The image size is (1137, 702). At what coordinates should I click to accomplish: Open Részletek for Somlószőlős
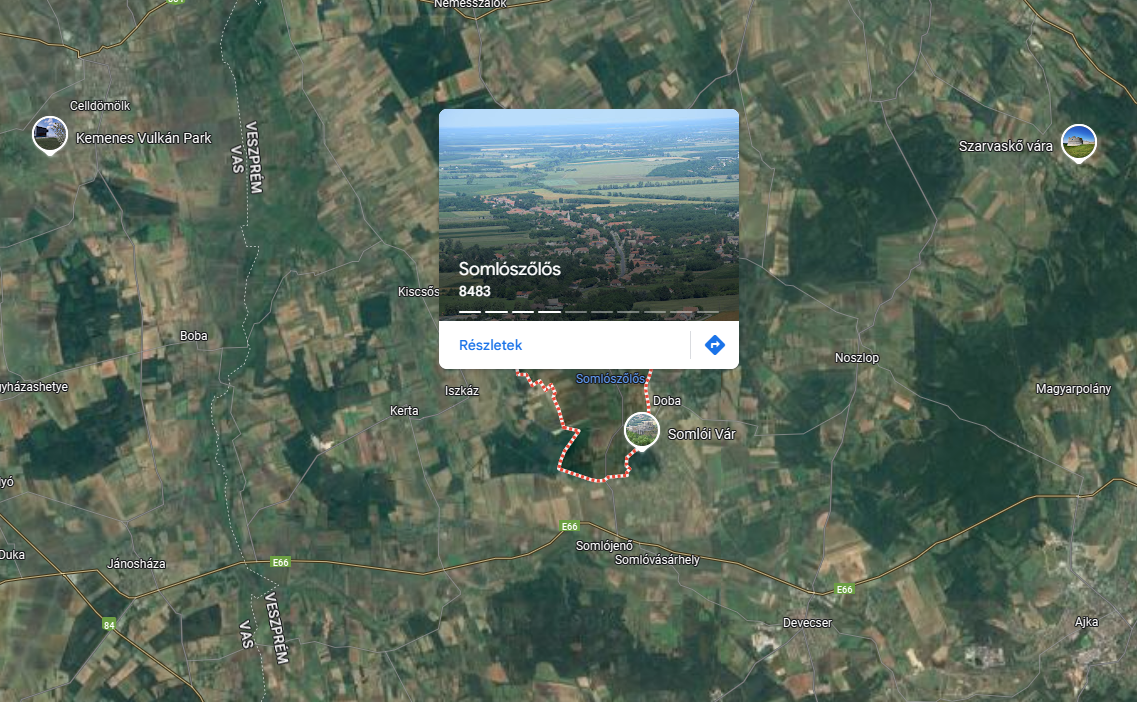point(490,345)
